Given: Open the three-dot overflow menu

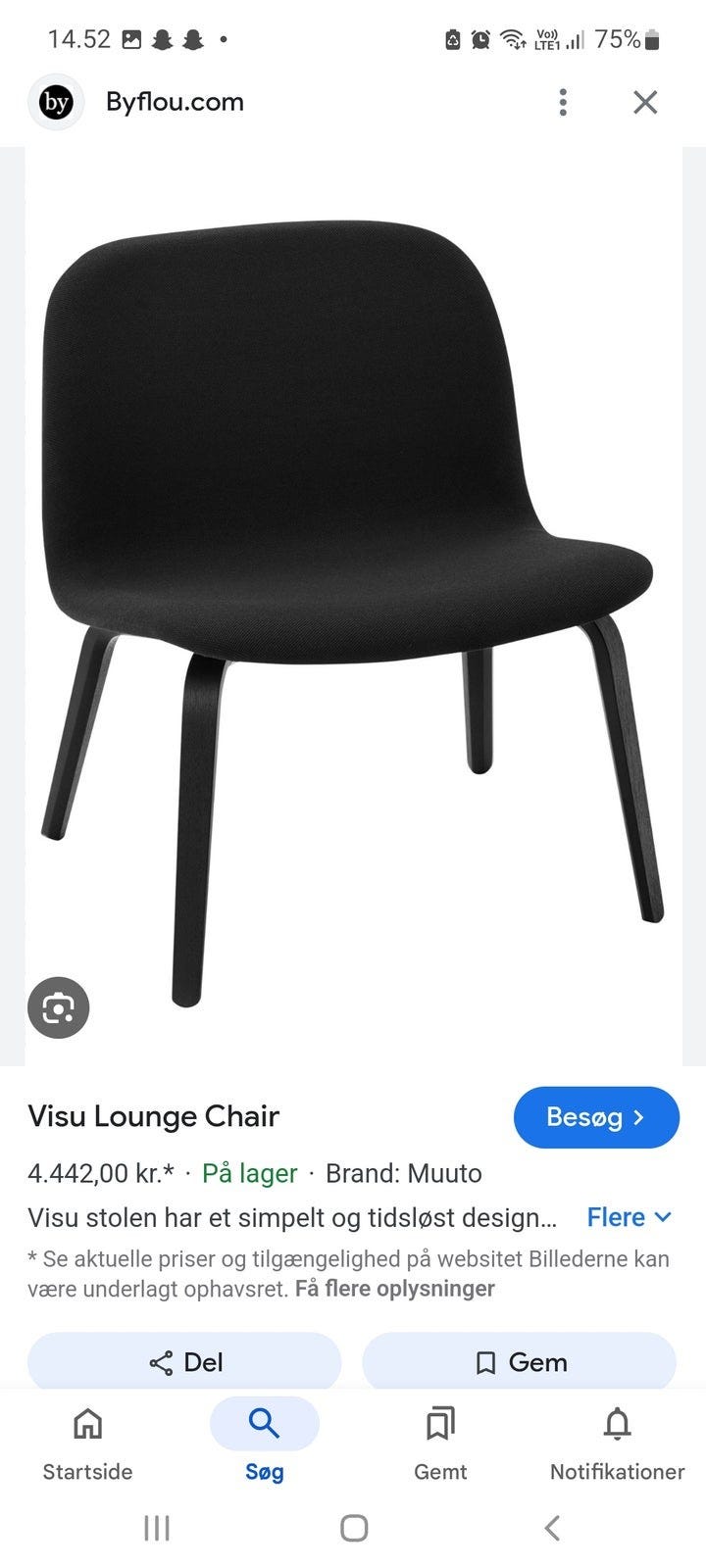Looking at the screenshot, I should (563, 102).
